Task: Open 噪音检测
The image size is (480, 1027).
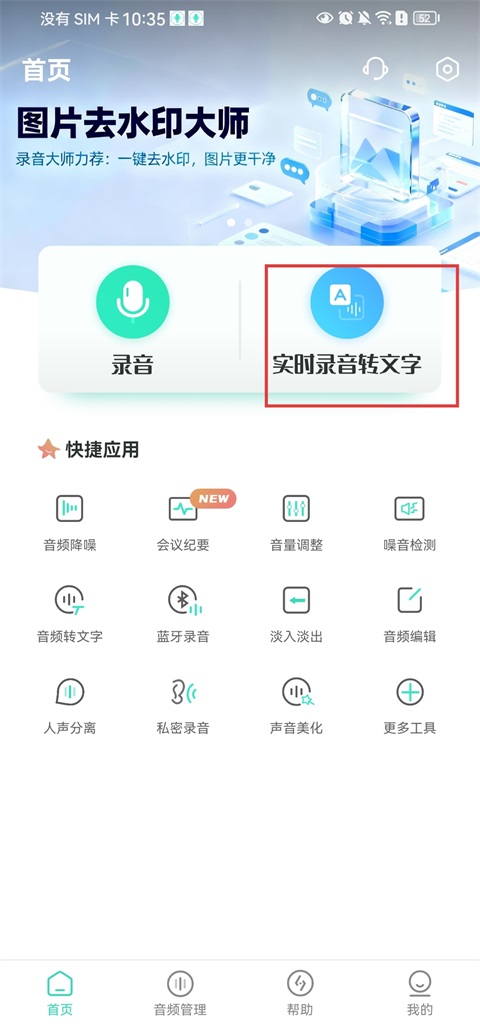Action: click(x=410, y=522)
